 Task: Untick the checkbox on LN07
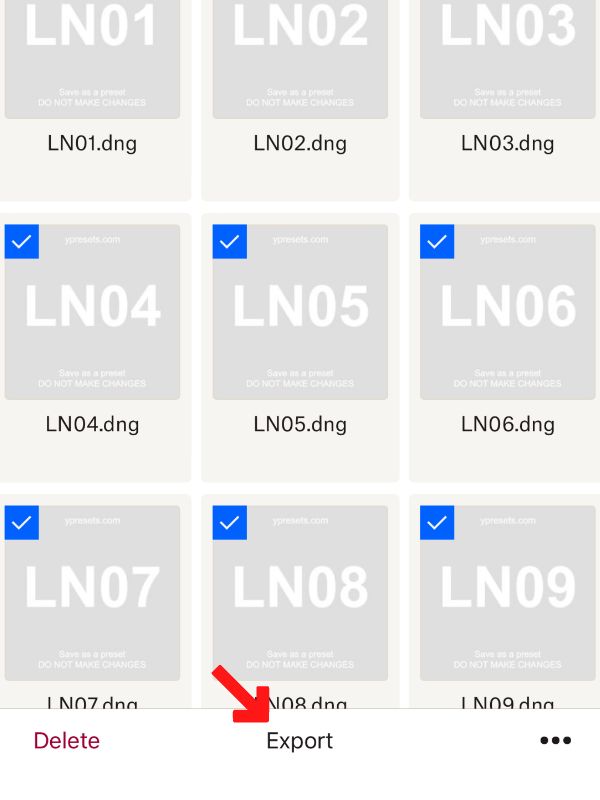point(22,523)
